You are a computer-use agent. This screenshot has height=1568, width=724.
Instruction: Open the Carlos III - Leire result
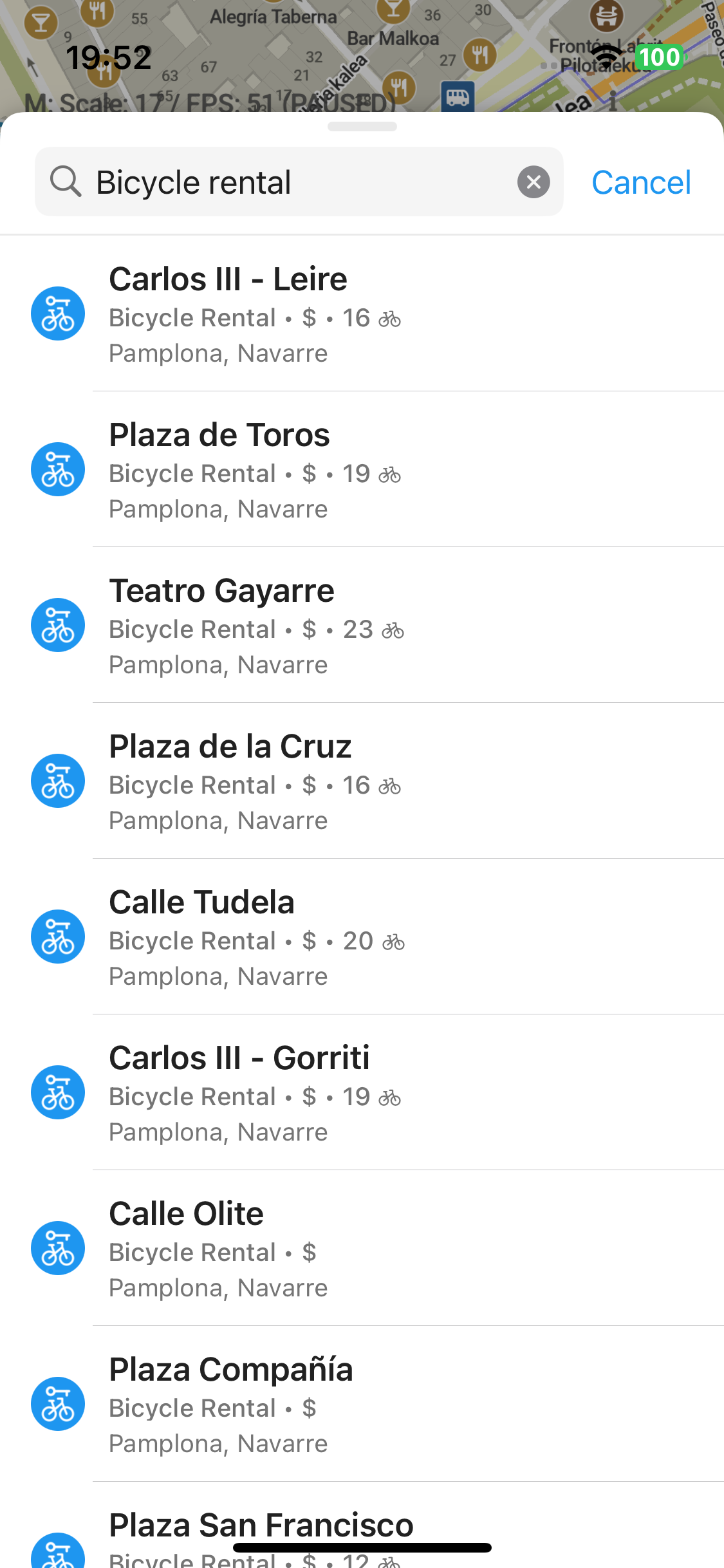pos(360,314)
